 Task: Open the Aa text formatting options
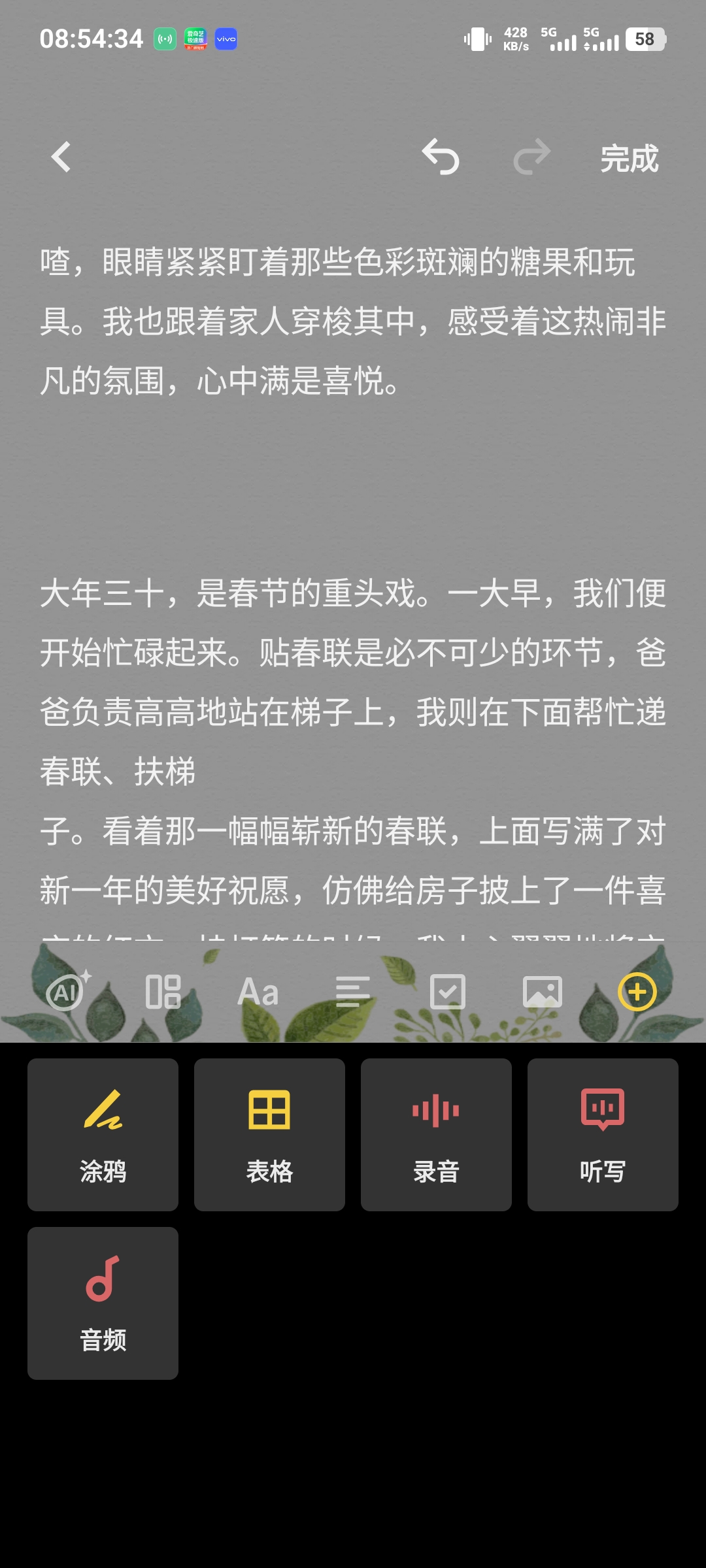tap(258, 992)
